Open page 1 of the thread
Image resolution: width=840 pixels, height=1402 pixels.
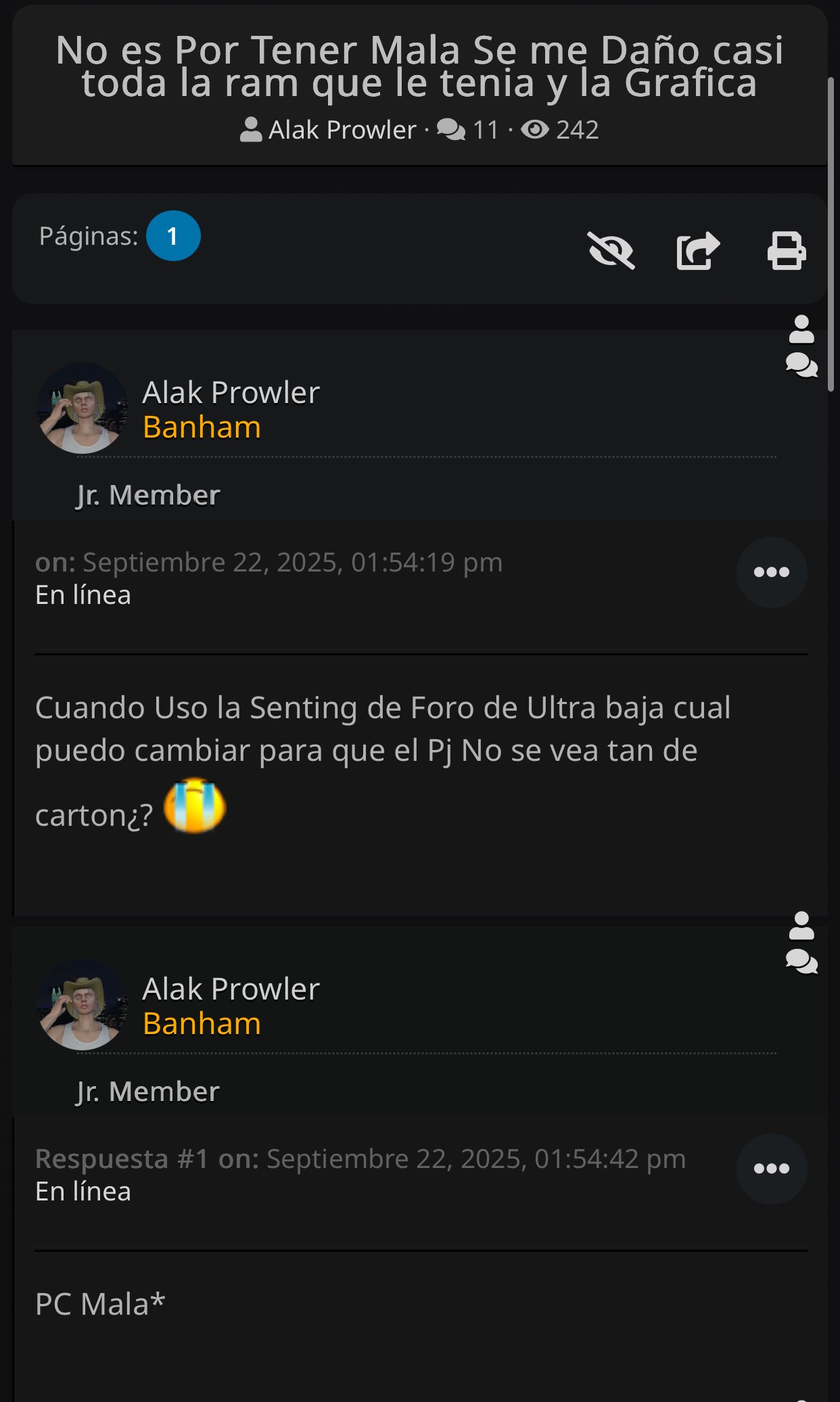click(x=173, y=236)
